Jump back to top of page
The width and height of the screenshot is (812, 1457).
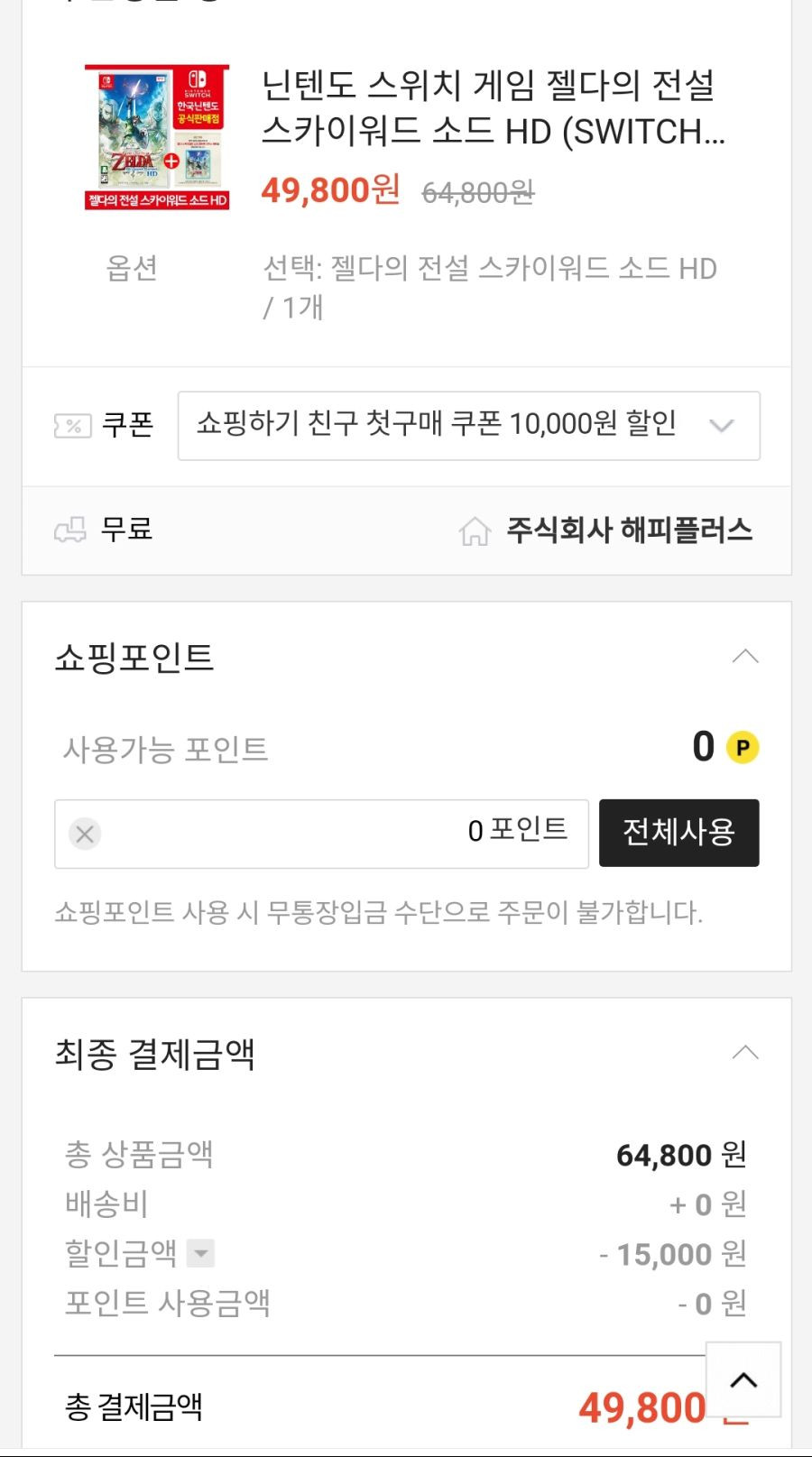(743, 1379)
